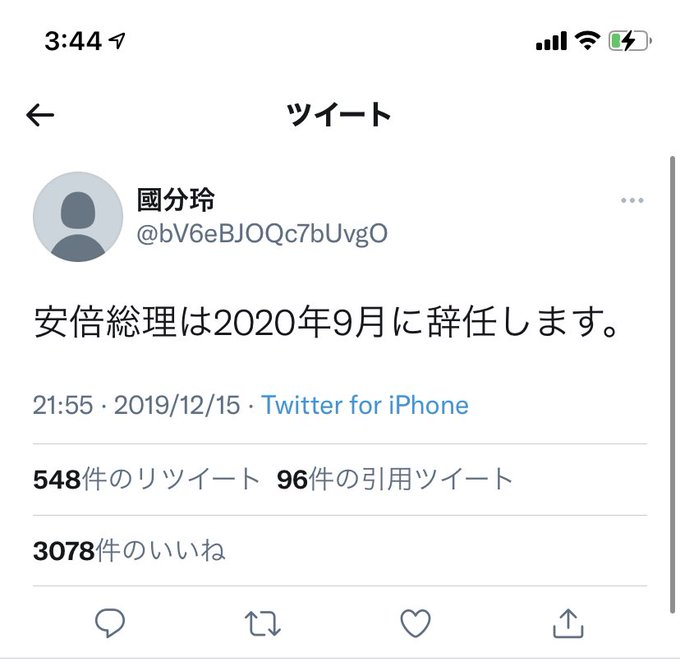Like this tweet with the heart
The width and height of the screenshot is (680, 666).
point(415,623)
